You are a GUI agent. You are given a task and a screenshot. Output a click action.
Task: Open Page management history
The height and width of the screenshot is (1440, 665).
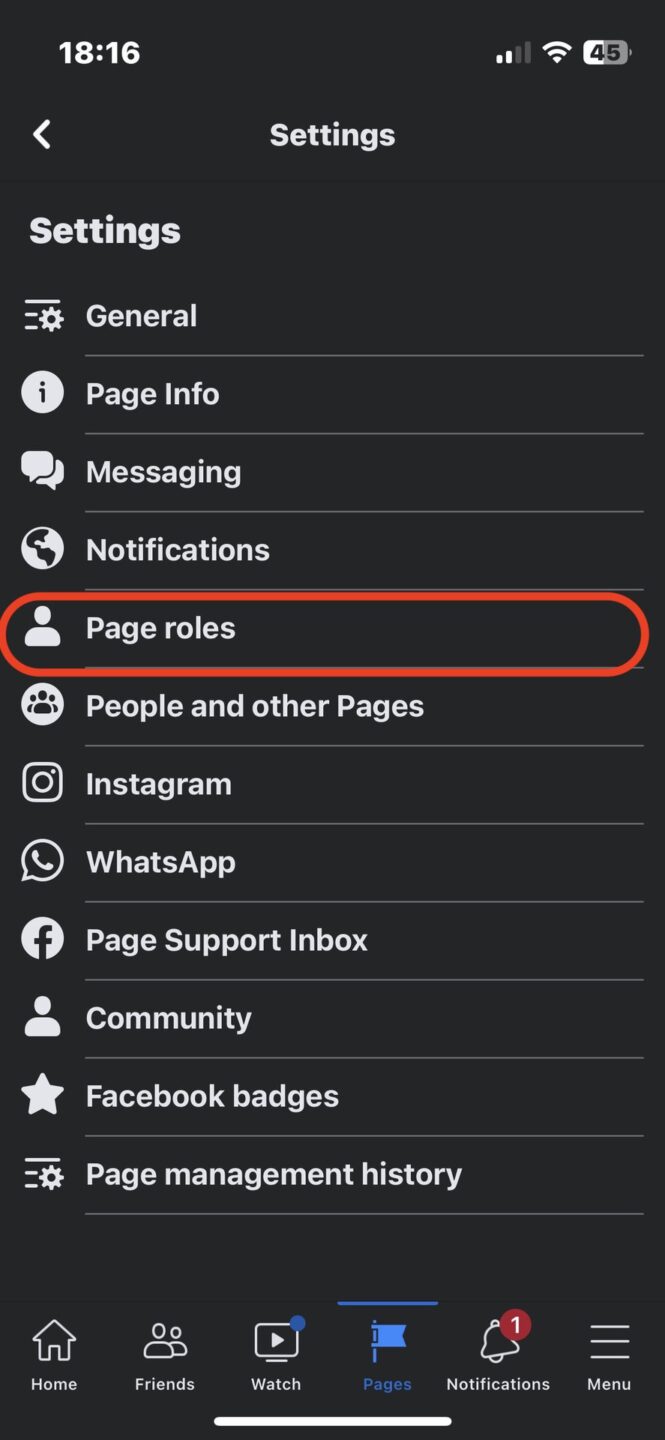(x=273, y=1174)
